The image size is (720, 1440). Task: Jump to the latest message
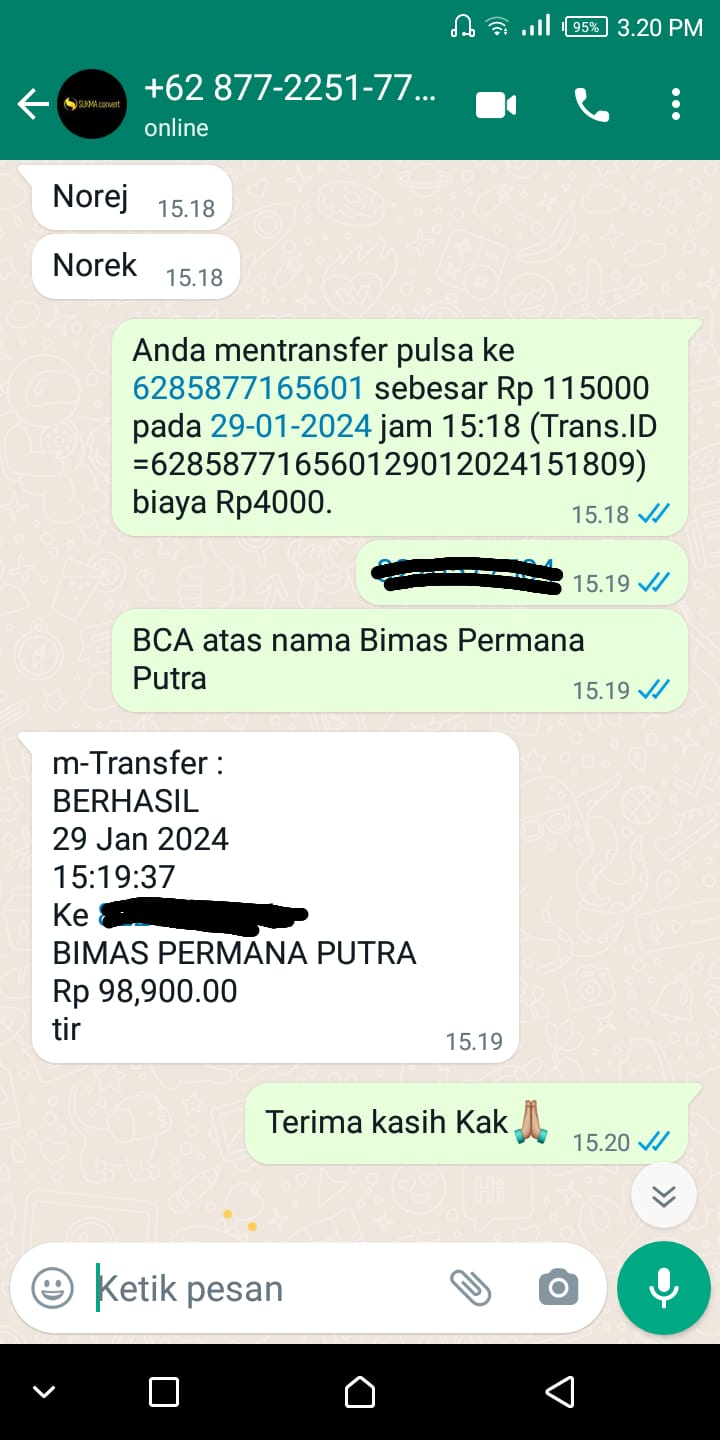(x=664, y=1195)
